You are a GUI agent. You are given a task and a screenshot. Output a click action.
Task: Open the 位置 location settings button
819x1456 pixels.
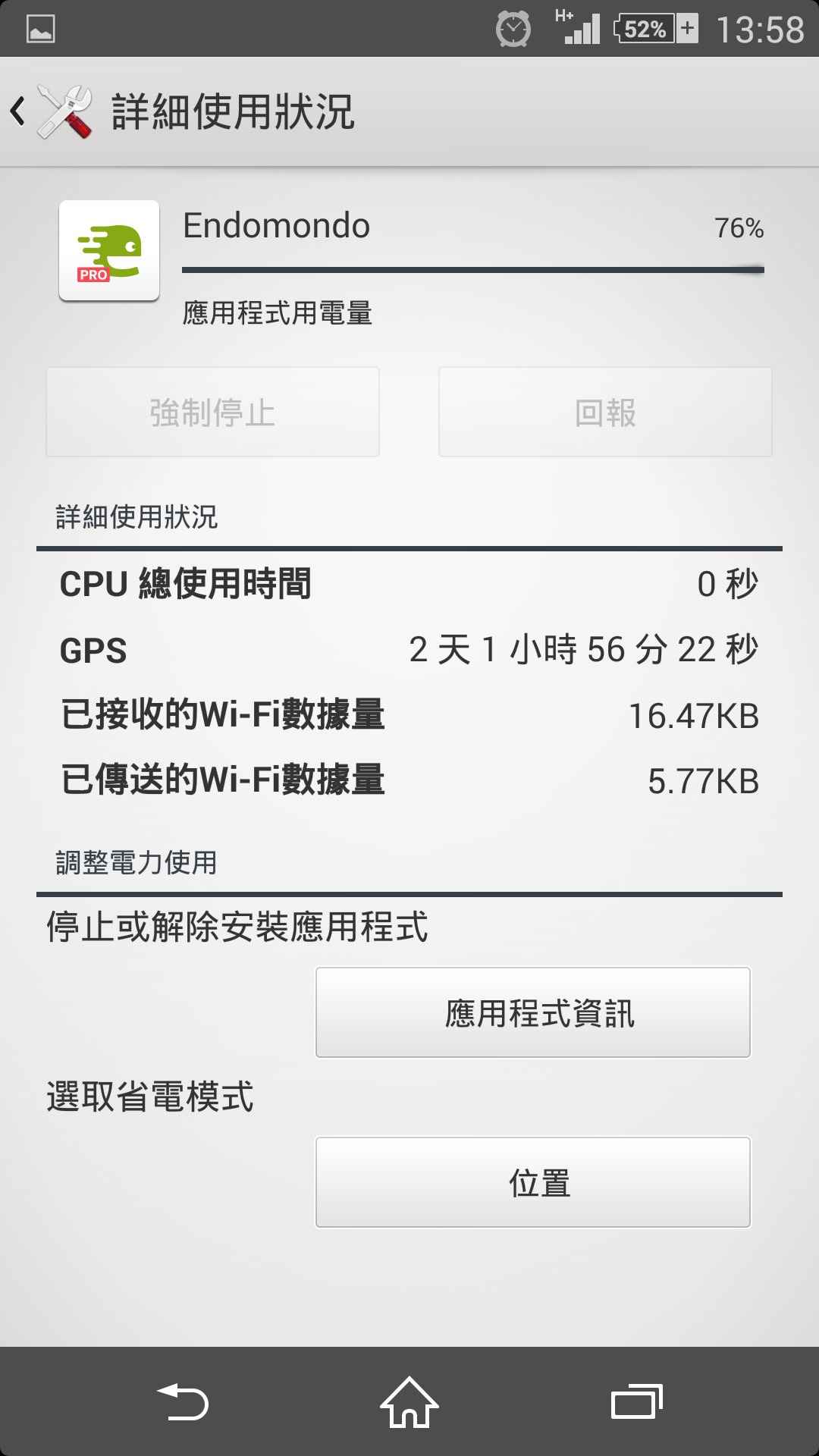tap(533, 1182)
